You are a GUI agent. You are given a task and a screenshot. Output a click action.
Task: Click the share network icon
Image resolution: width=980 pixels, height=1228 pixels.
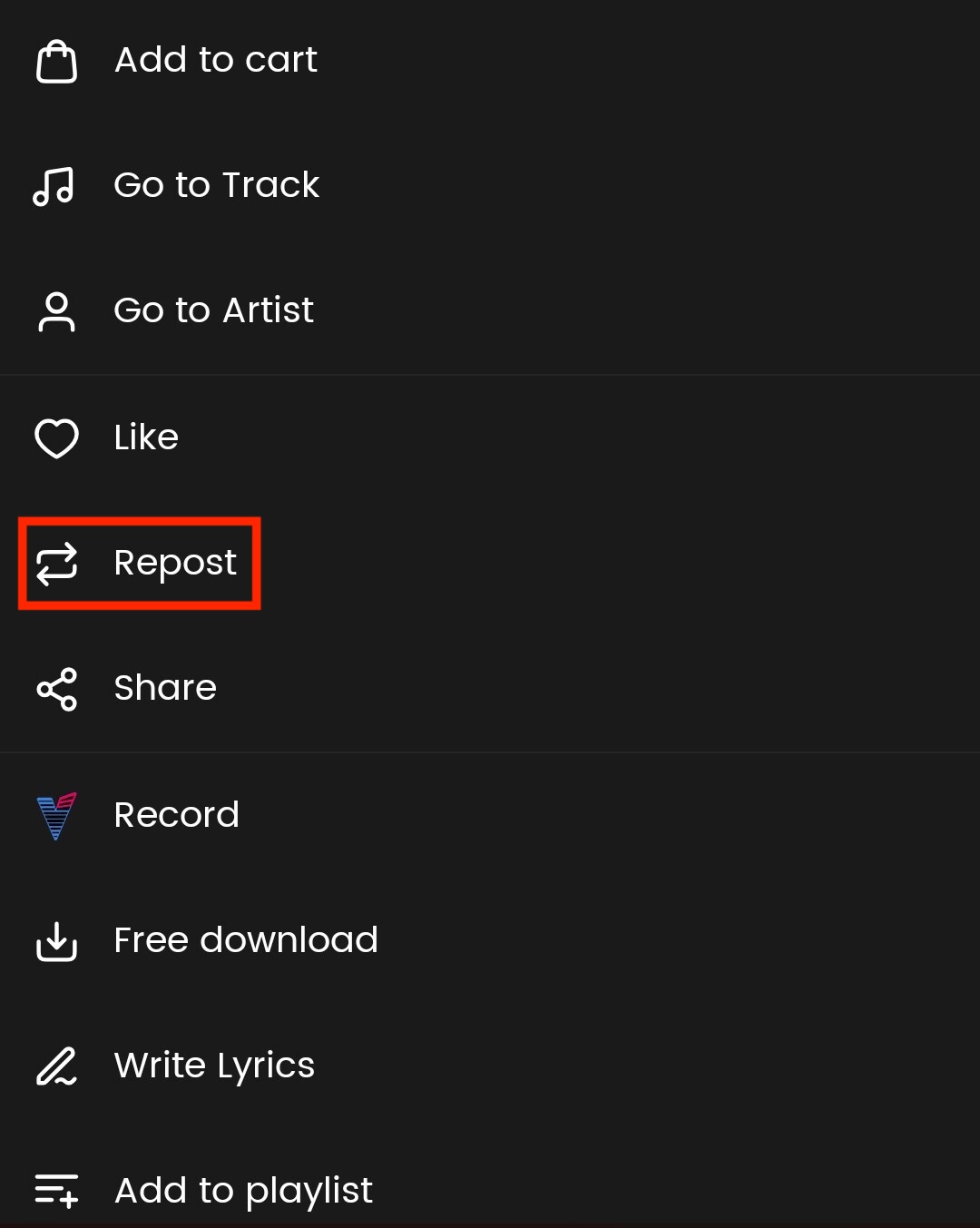click(56, 689)
